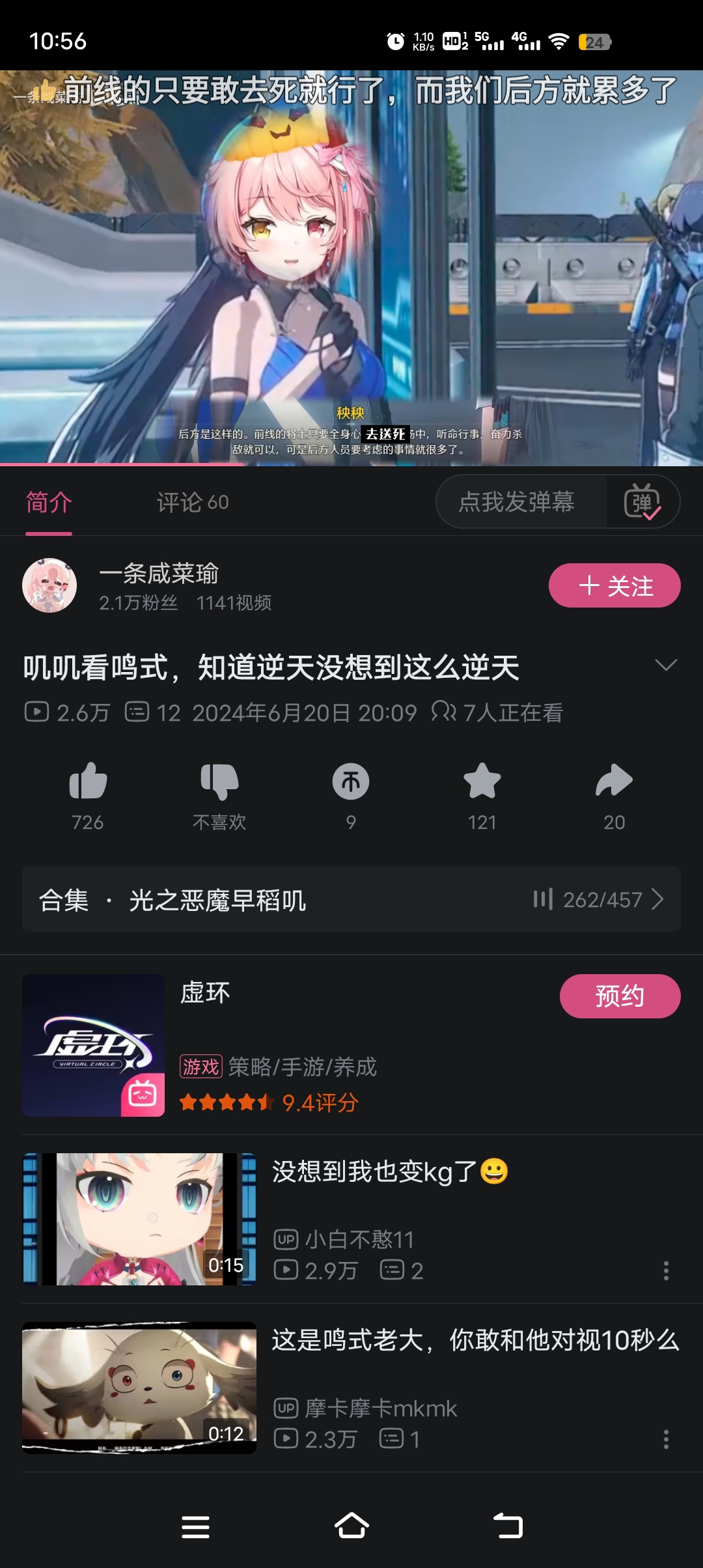This screenshot has height=1568, width=703.
Task: Toggle the danmaku display icon
Action: tap(642, 502)
